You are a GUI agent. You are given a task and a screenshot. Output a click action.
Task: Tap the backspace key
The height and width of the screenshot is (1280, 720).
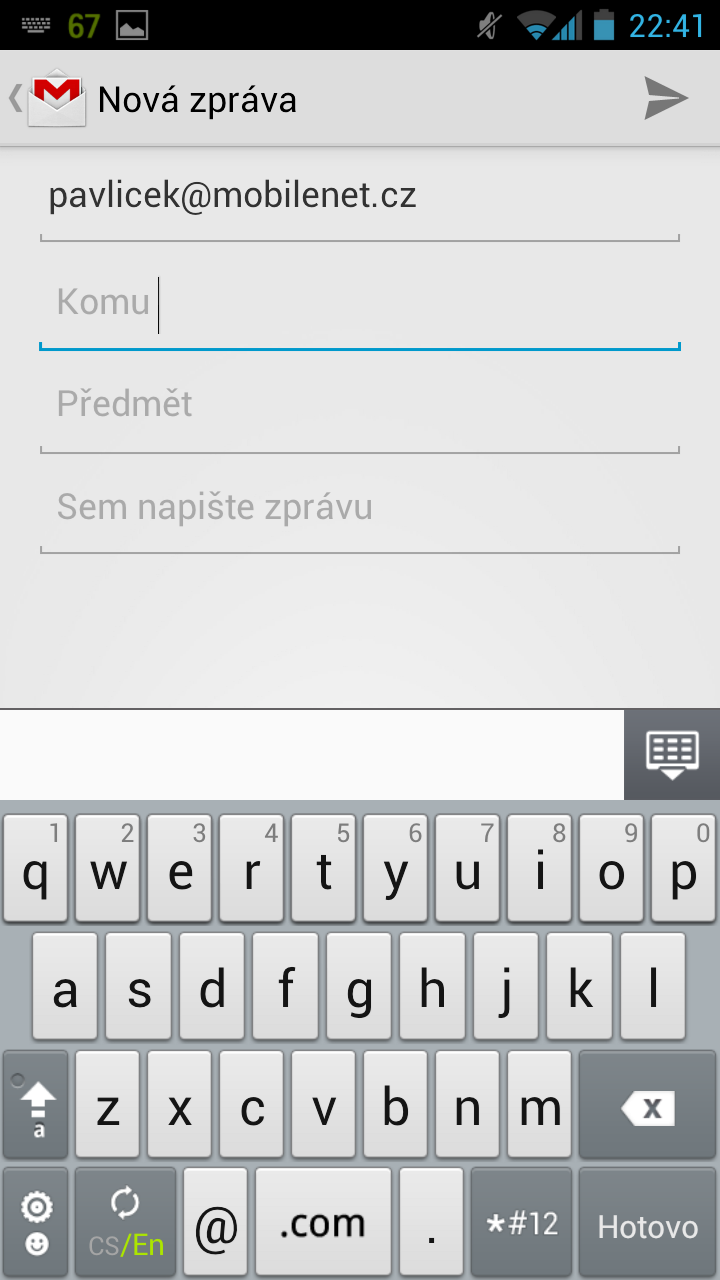pos(647,1107)
